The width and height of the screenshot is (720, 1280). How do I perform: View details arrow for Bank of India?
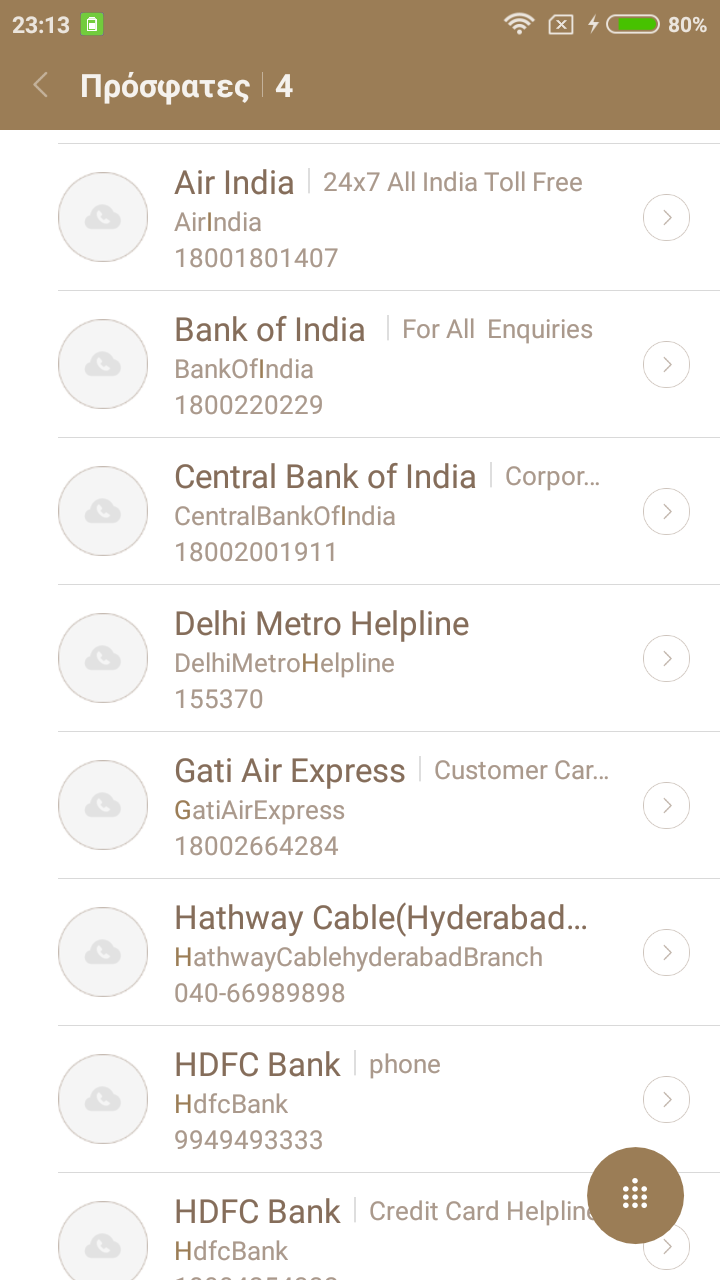point(666,365)
